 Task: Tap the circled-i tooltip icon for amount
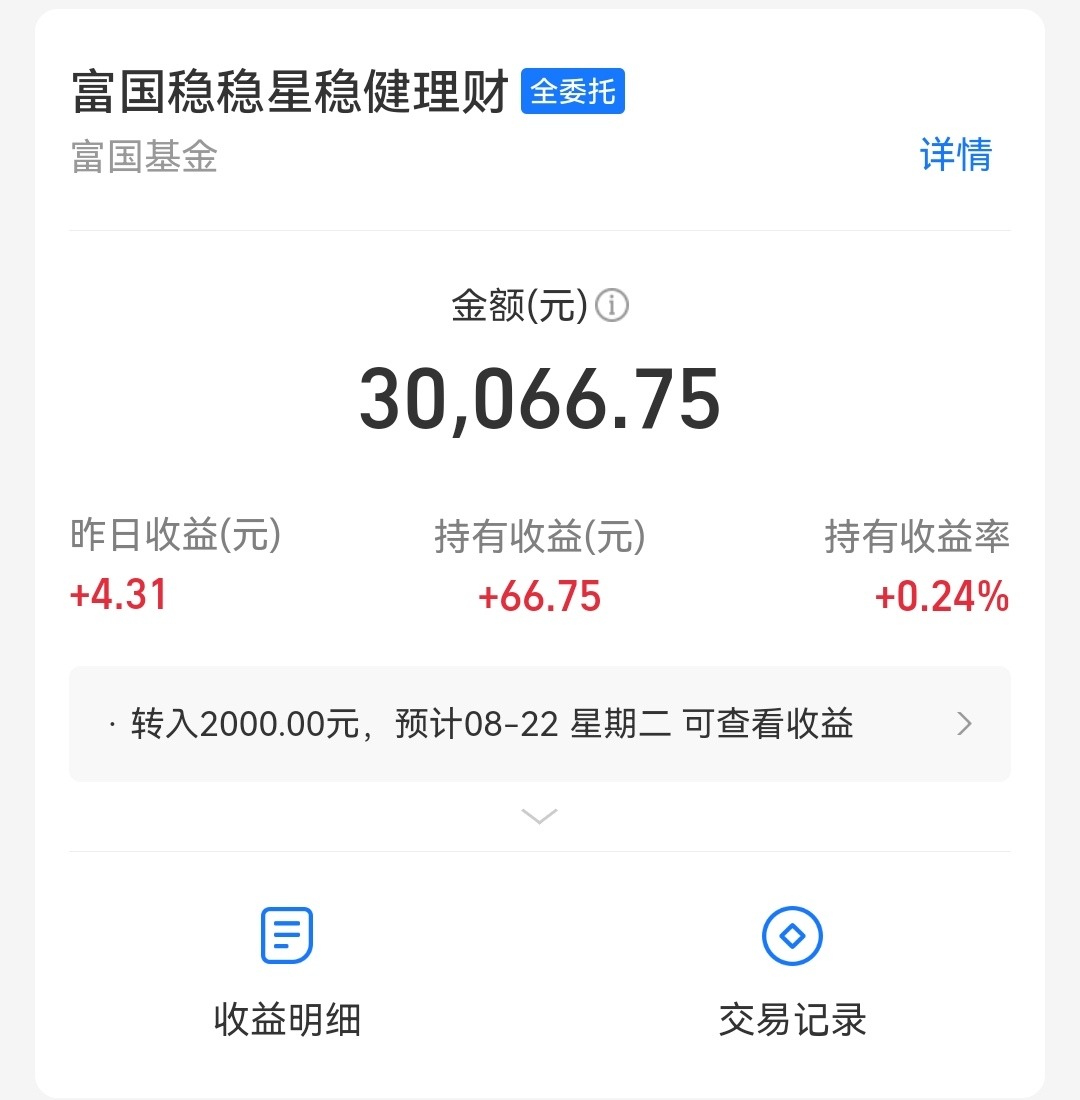612,307
